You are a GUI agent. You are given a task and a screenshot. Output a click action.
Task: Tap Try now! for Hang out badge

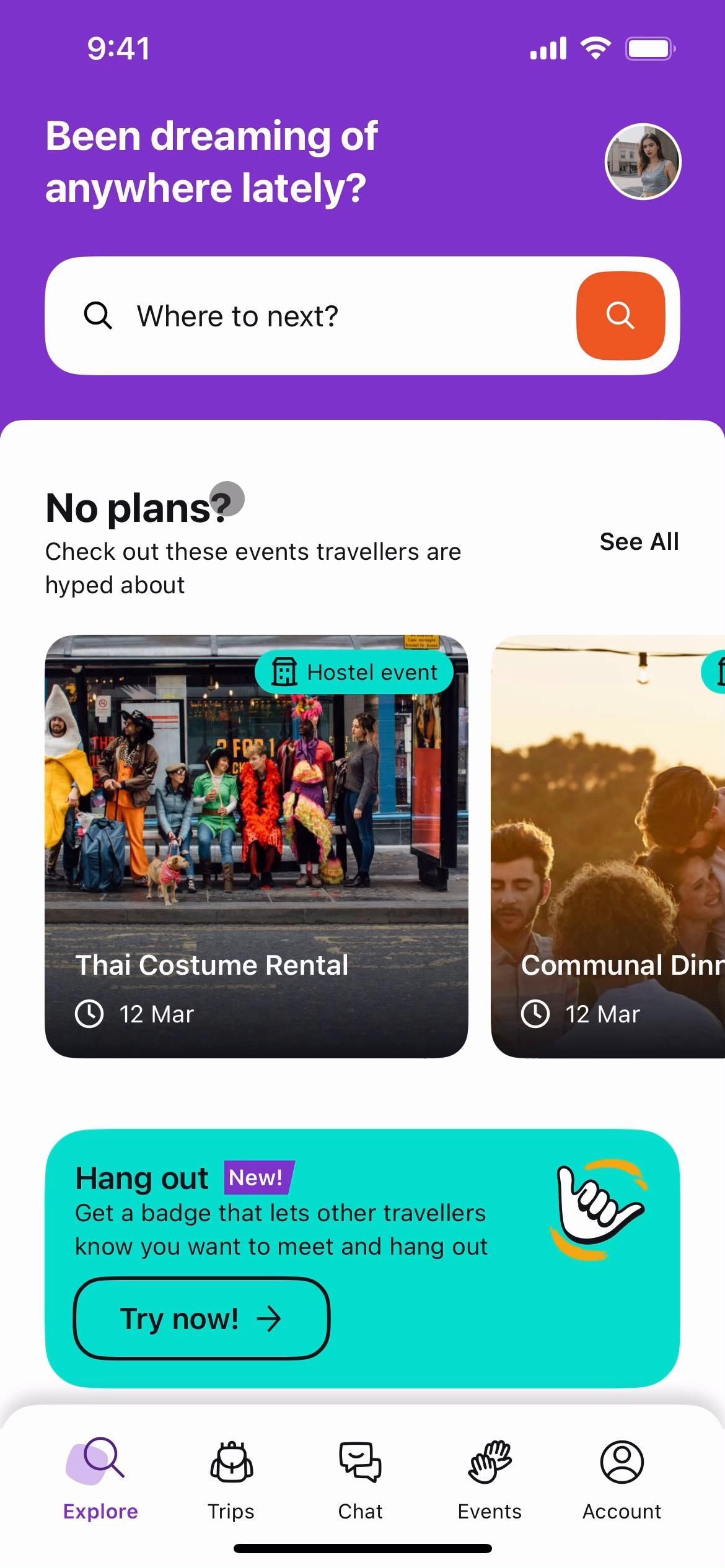coord(201,1318)
